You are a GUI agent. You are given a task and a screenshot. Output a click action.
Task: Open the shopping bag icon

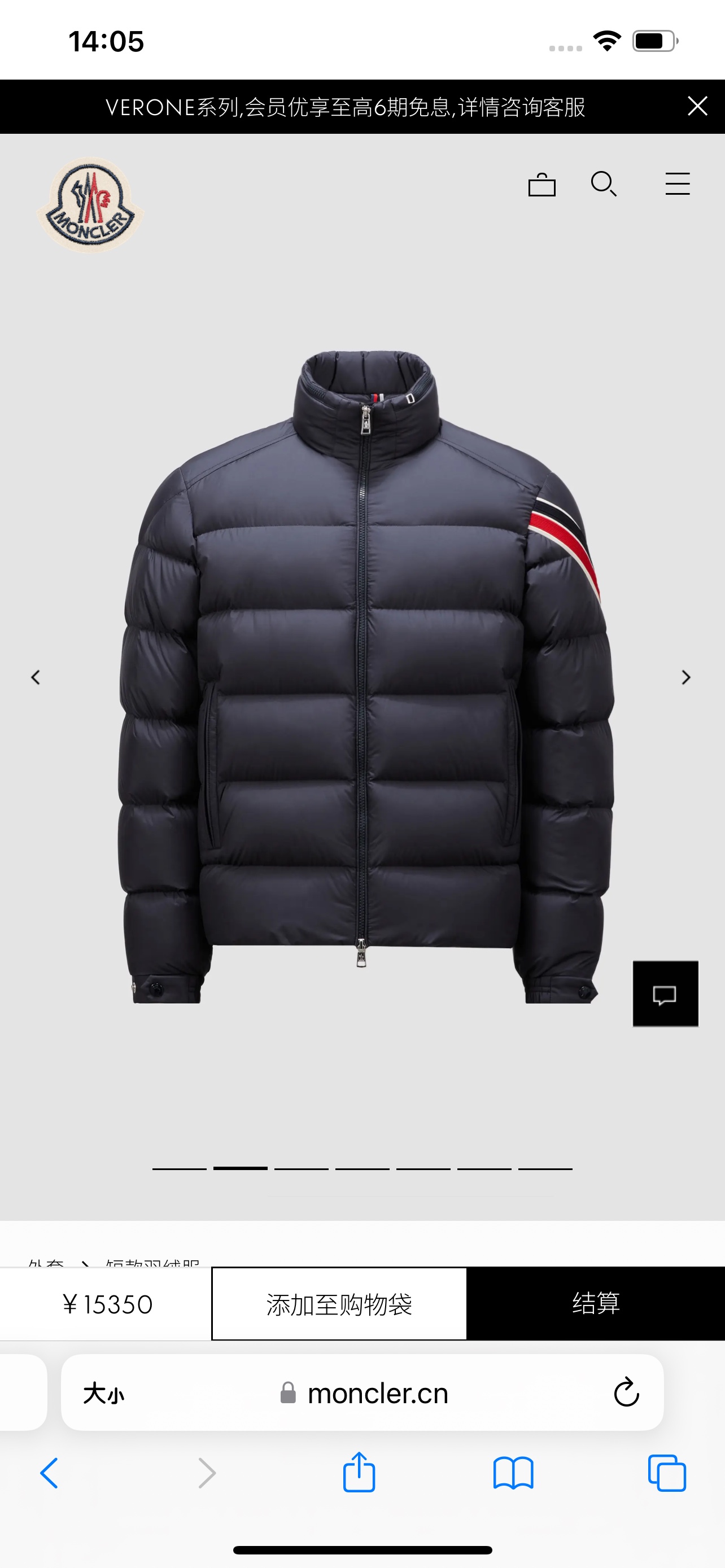(x=541, y=185)
